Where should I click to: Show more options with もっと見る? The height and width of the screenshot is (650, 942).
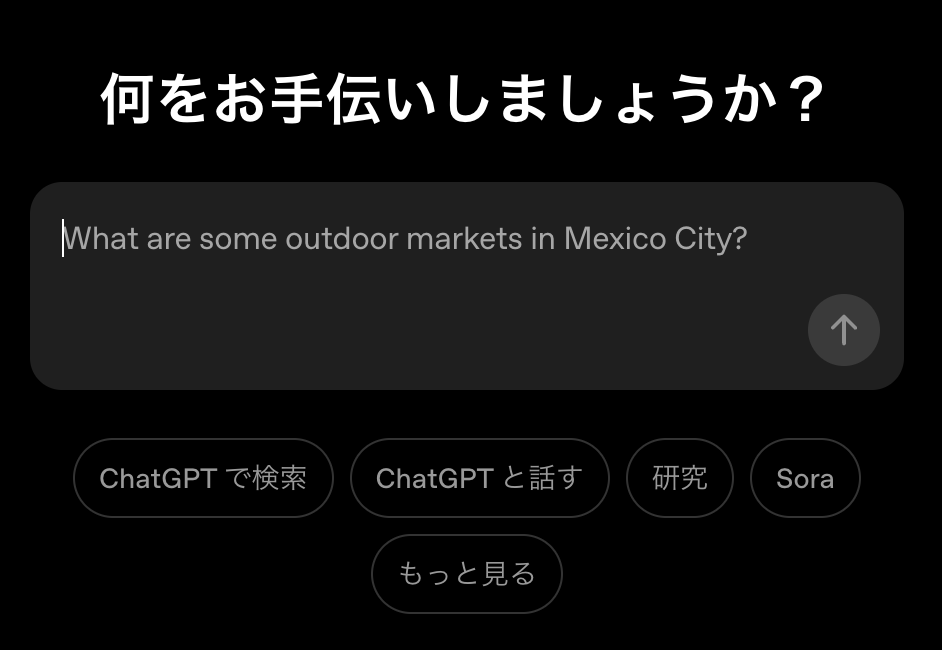[467, 574]
